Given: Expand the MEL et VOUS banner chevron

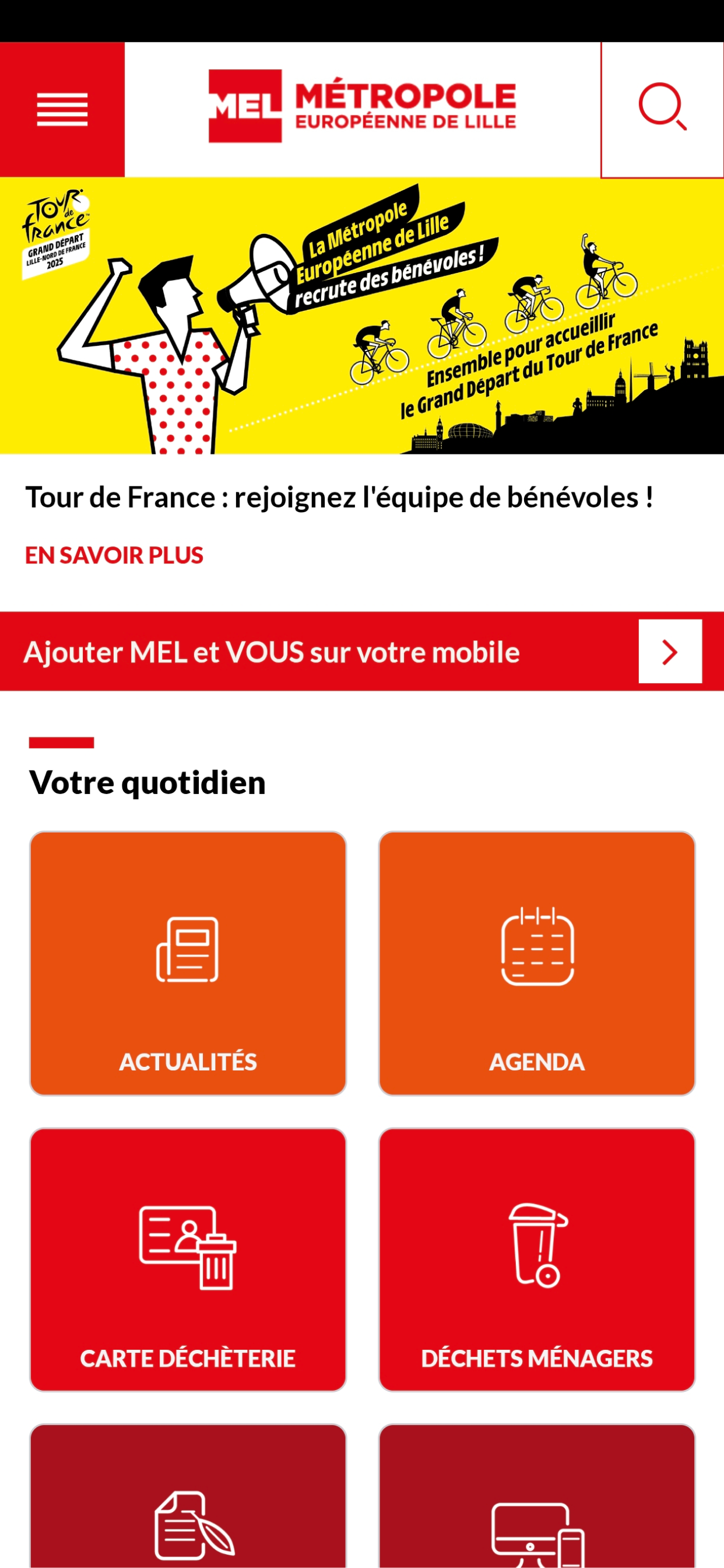Looking at the screenshot, I should (669, 652).
